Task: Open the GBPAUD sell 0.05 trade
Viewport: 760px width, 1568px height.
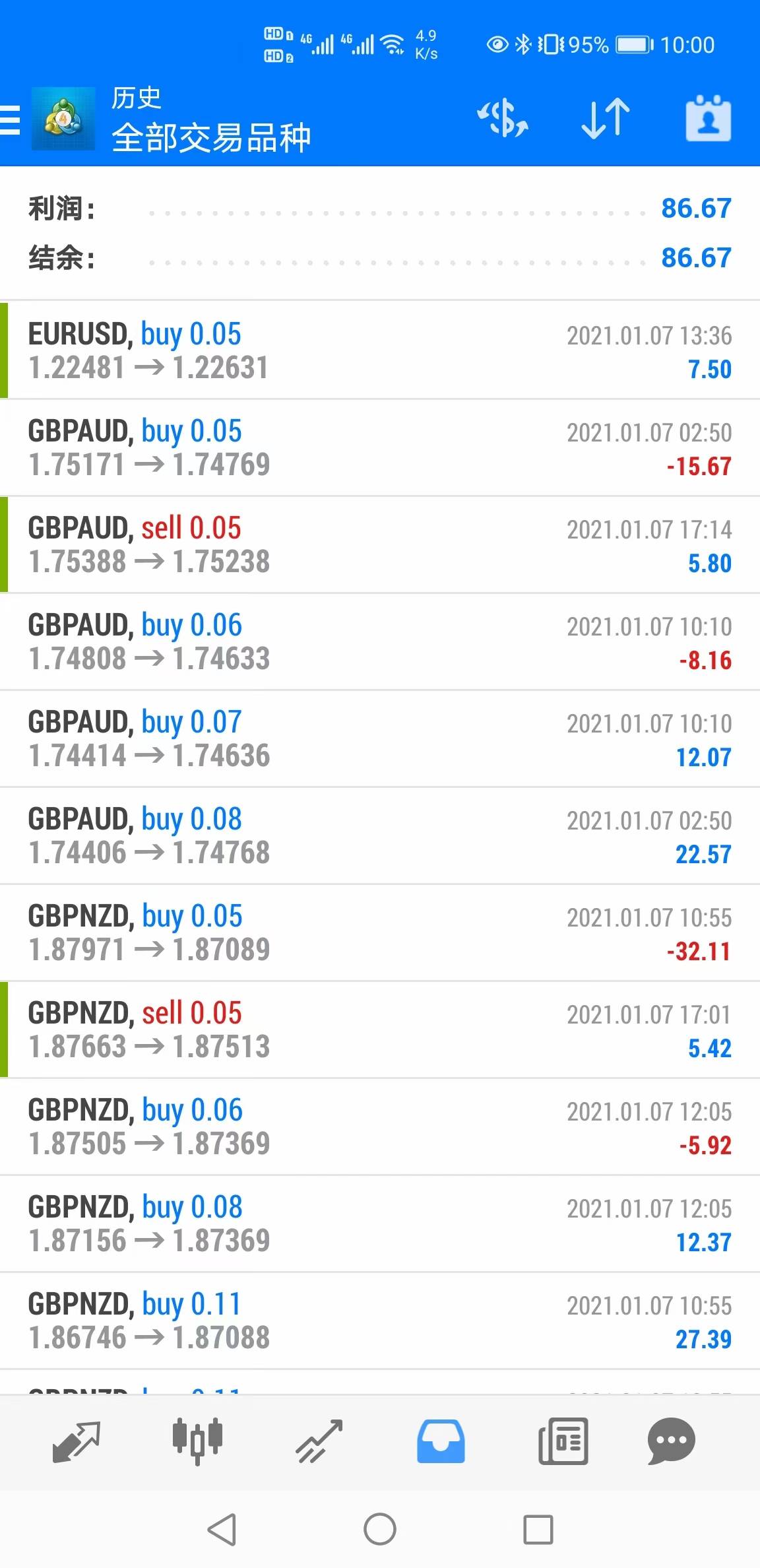Action: [380, 544]
